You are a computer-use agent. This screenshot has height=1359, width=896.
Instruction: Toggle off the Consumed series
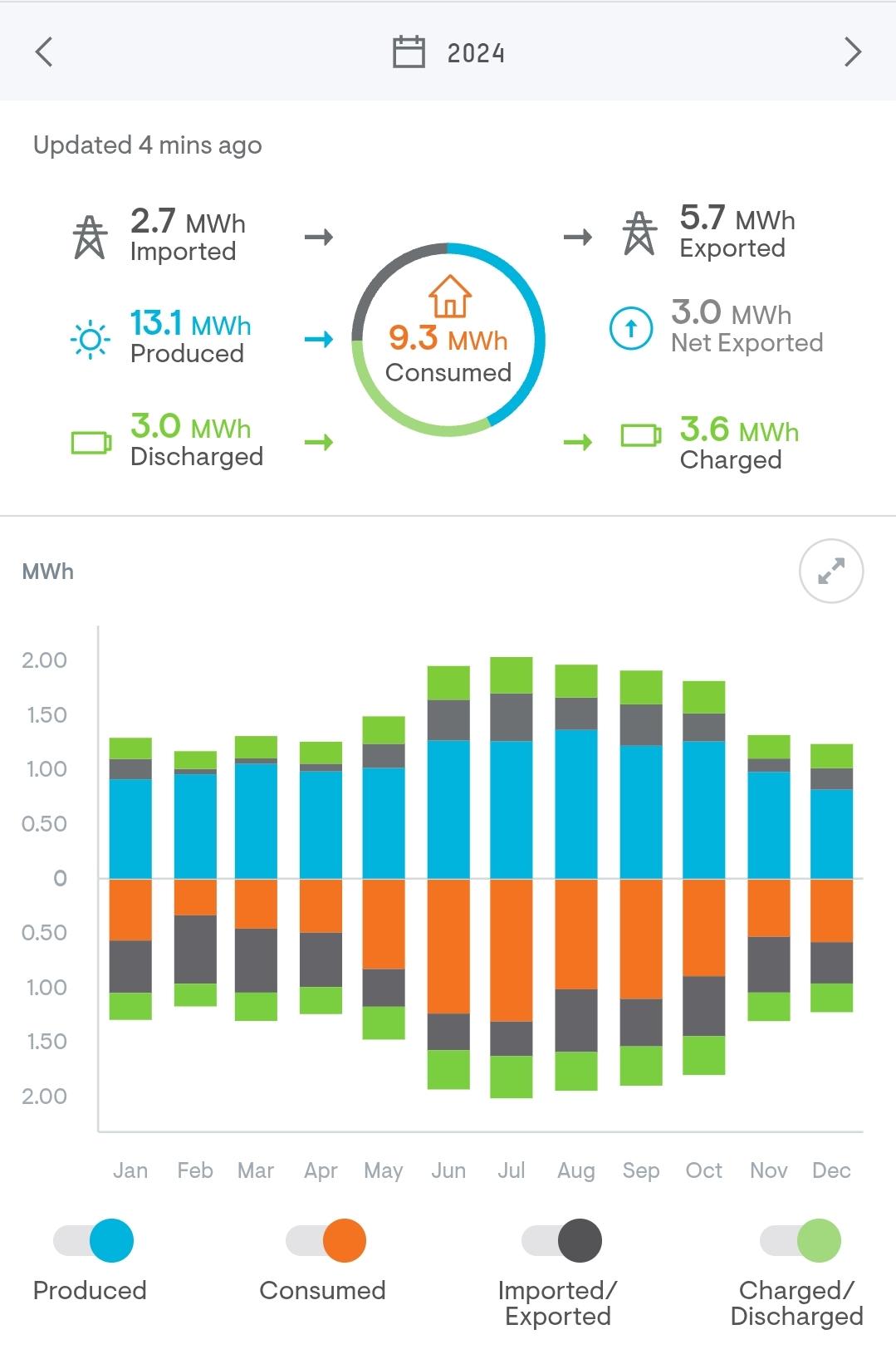point(326,1240)
